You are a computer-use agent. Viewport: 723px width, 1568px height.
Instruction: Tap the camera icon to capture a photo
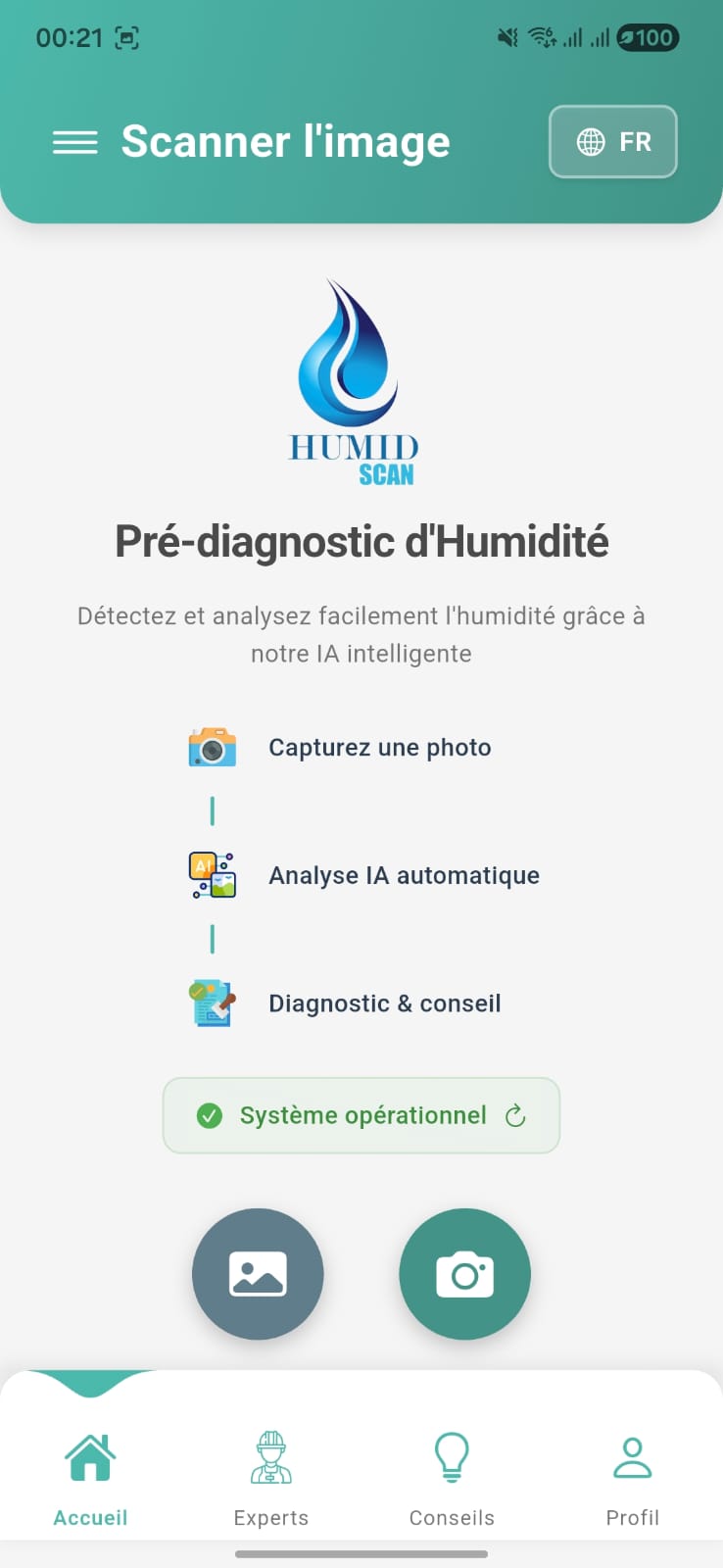coord(464,1274)
